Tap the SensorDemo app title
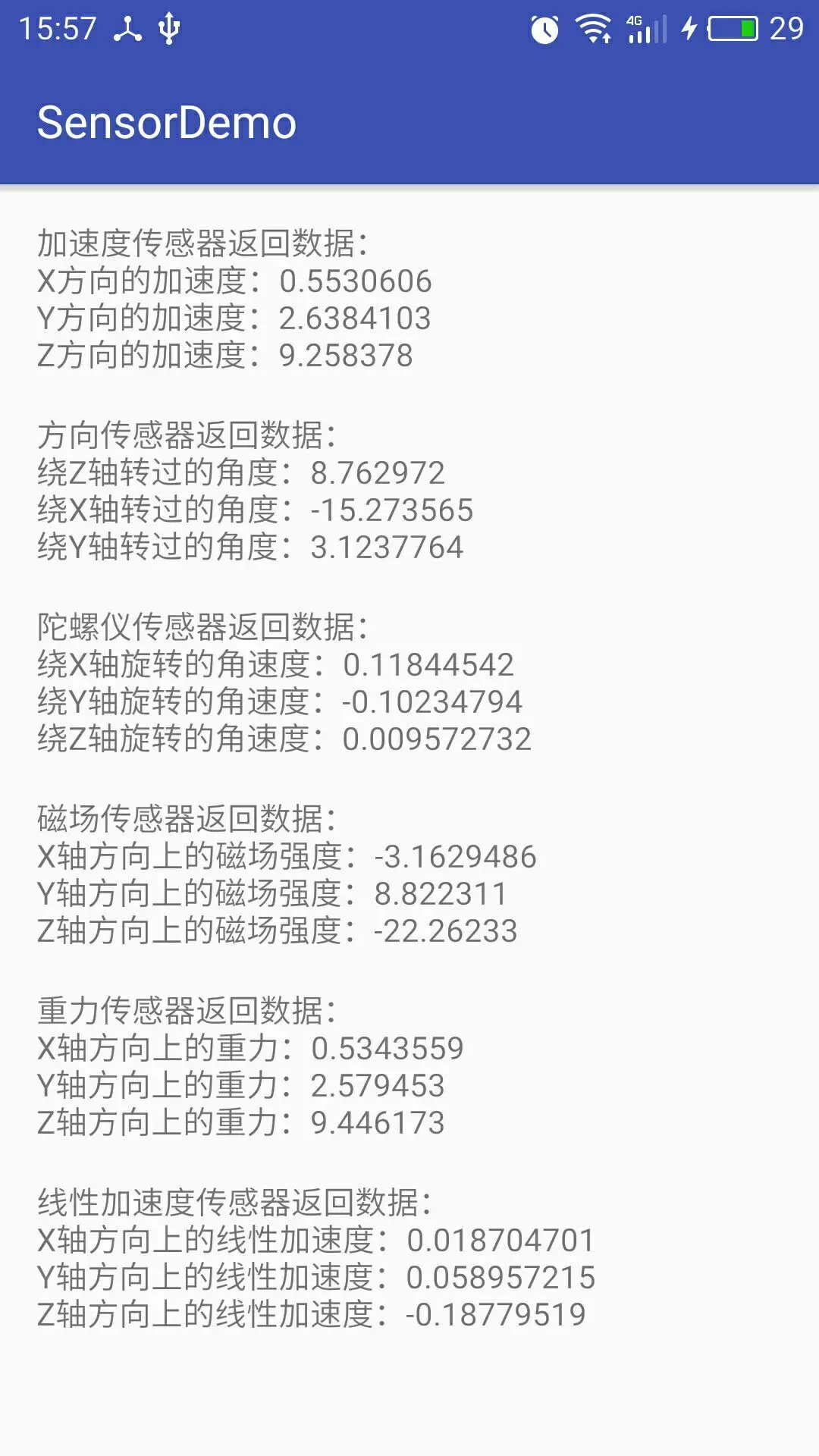 click(x=167, y=121)
